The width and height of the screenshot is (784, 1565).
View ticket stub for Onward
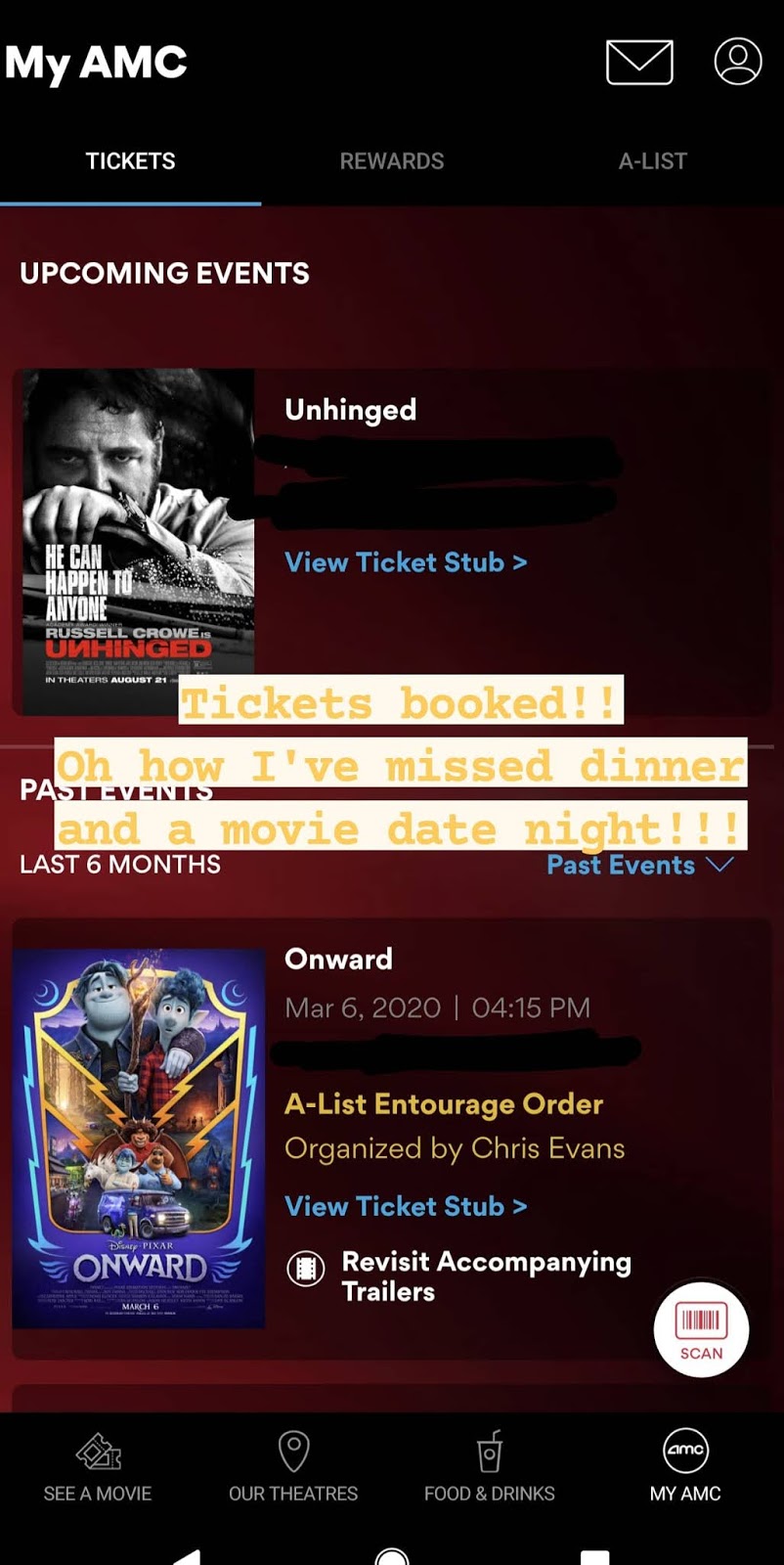click(x=406, y=1206)
